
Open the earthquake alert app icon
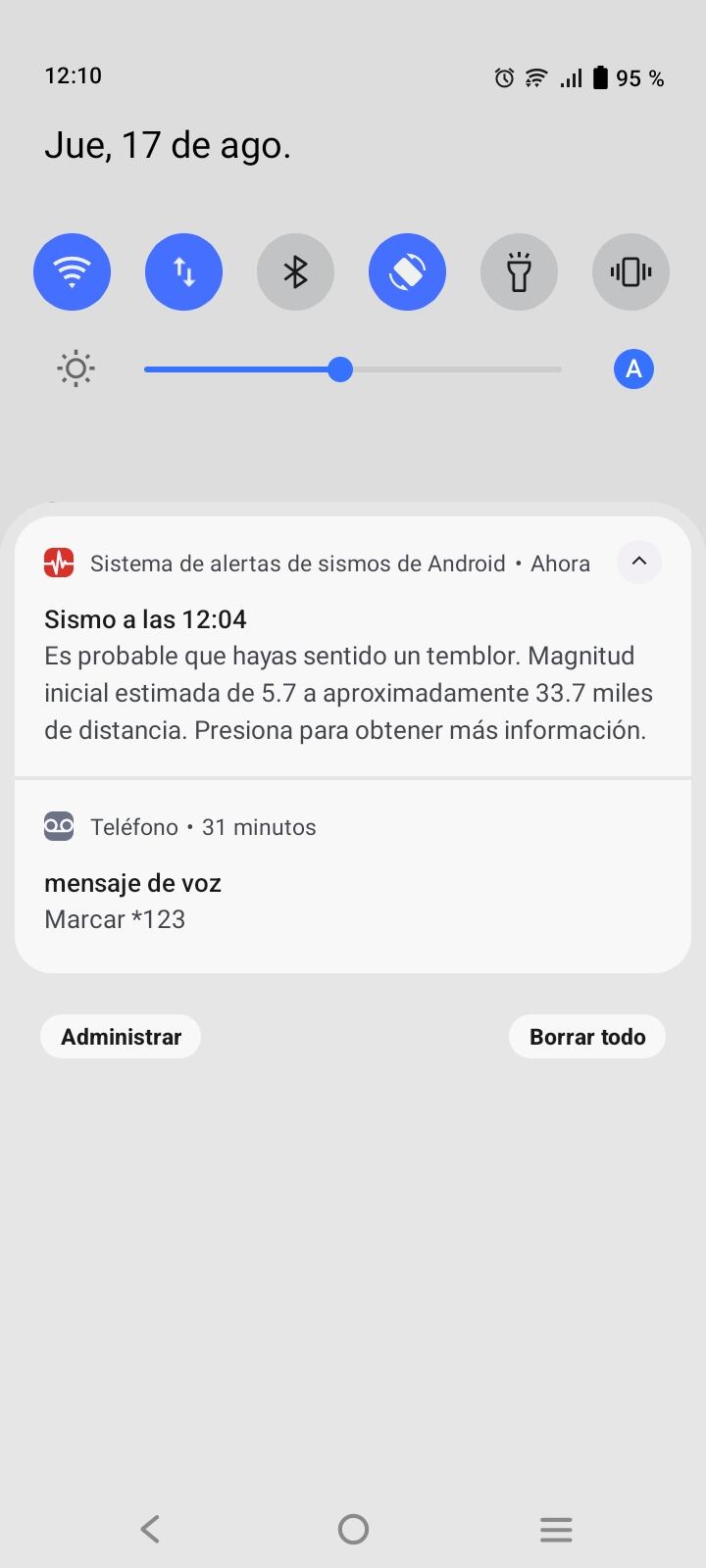pos(60,562)
